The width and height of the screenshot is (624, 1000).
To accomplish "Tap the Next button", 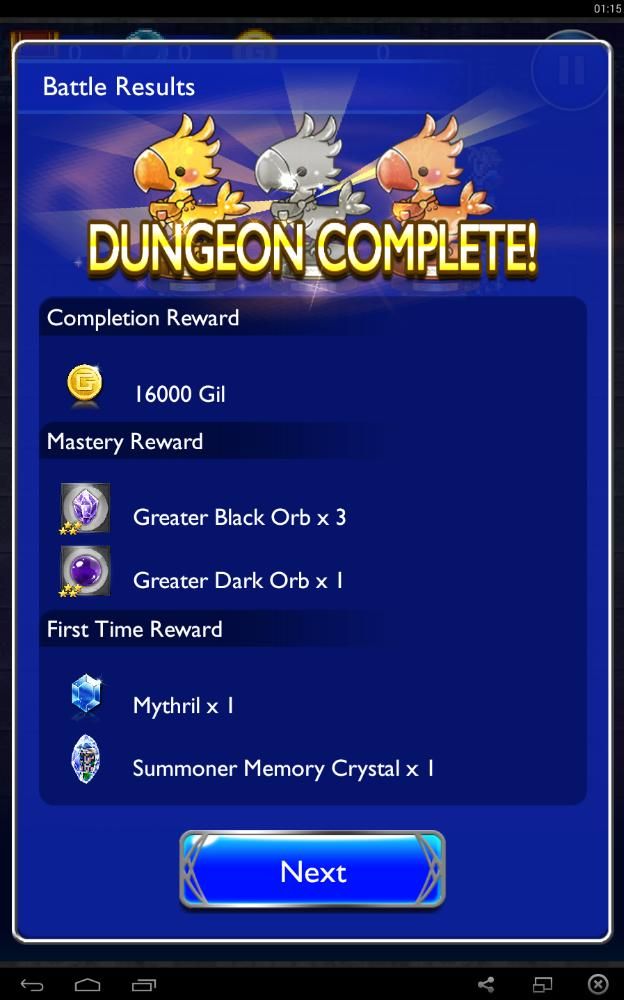I will click(x=312, y=871).
